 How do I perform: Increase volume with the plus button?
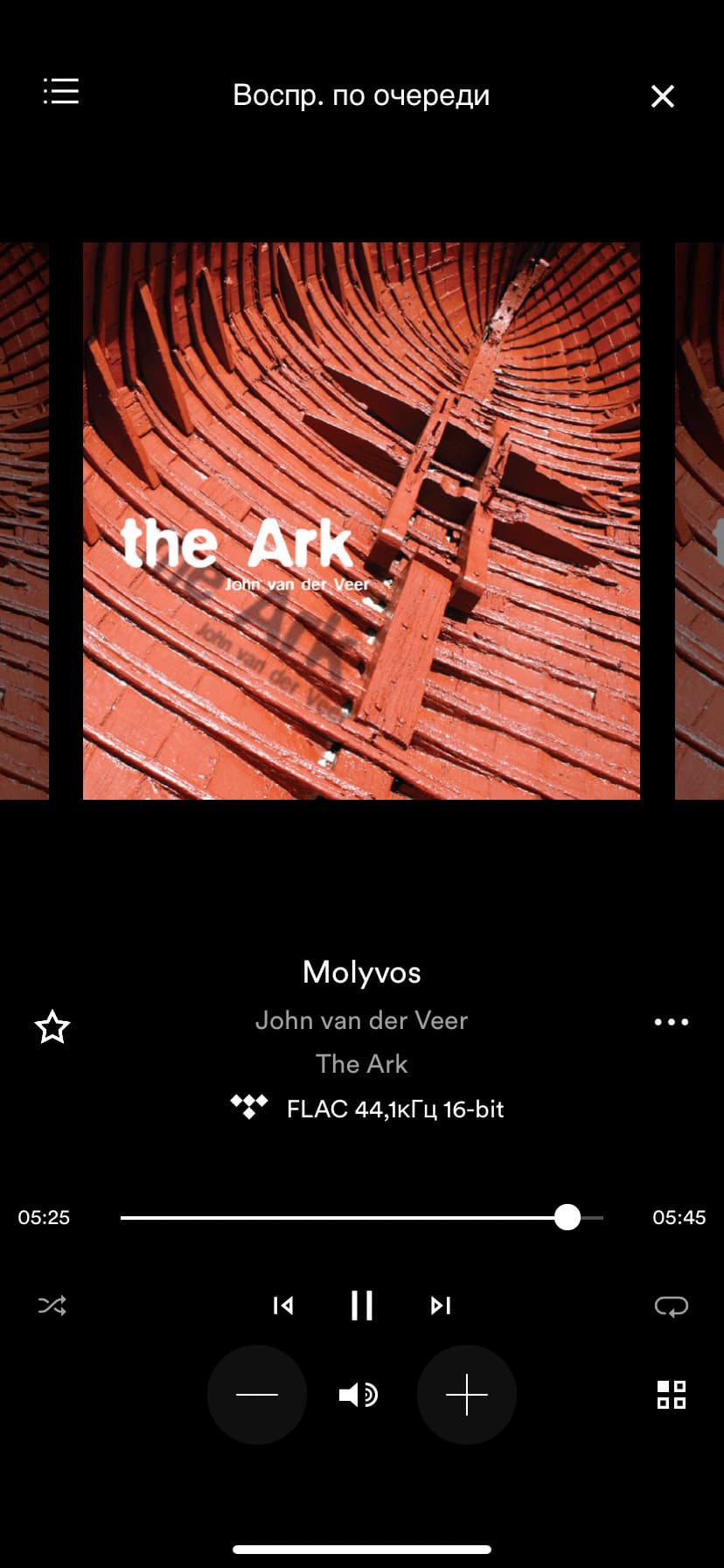tap(467, 1395)
